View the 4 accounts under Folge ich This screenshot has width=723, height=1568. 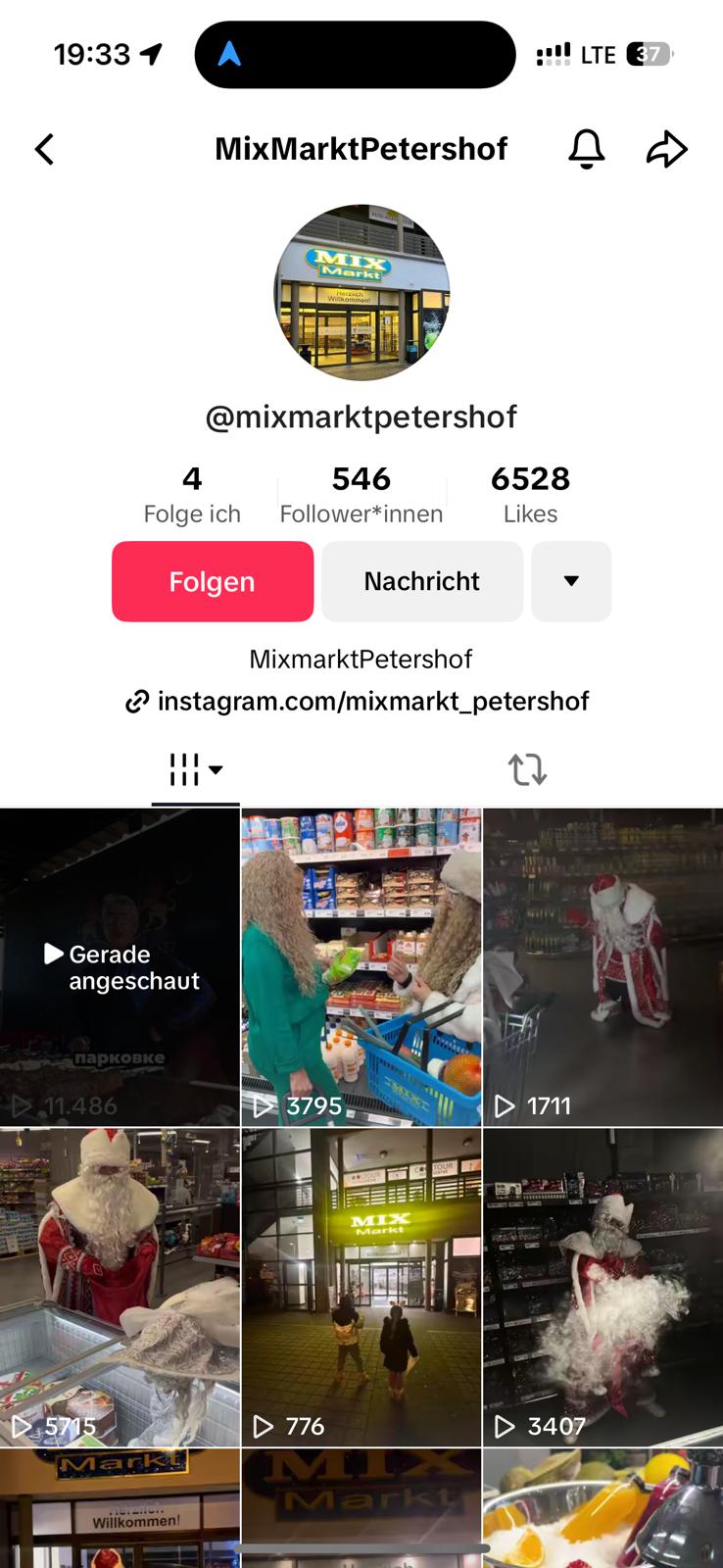tap(192, 495)
